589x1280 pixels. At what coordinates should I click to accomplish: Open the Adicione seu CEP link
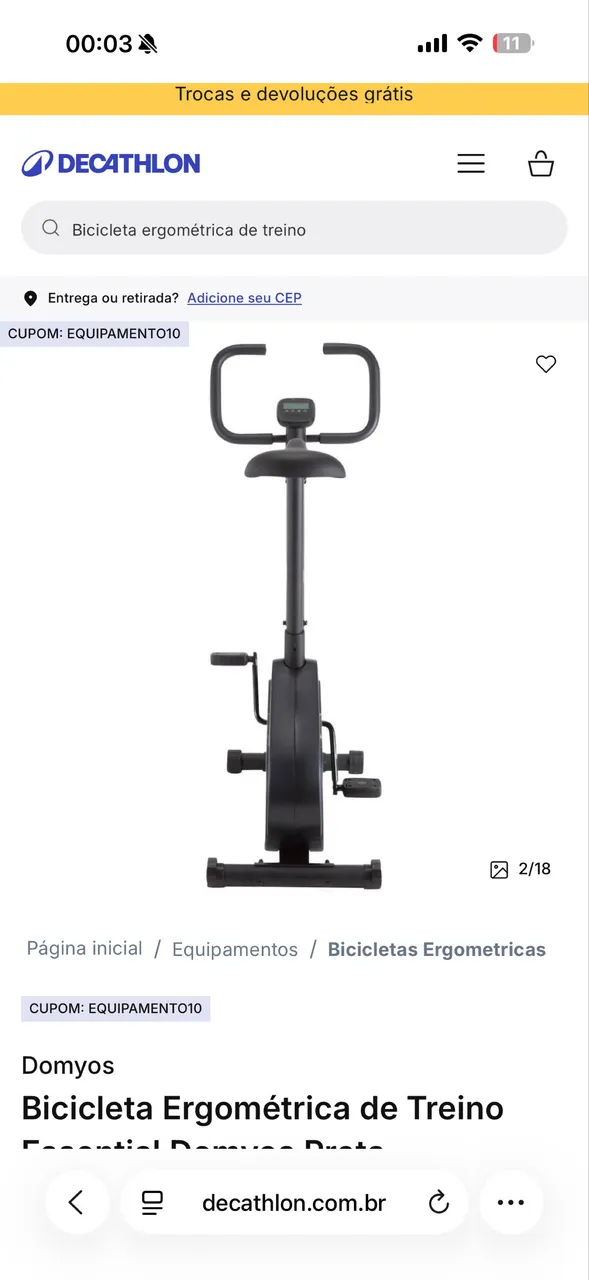click(x=244, y=298)
